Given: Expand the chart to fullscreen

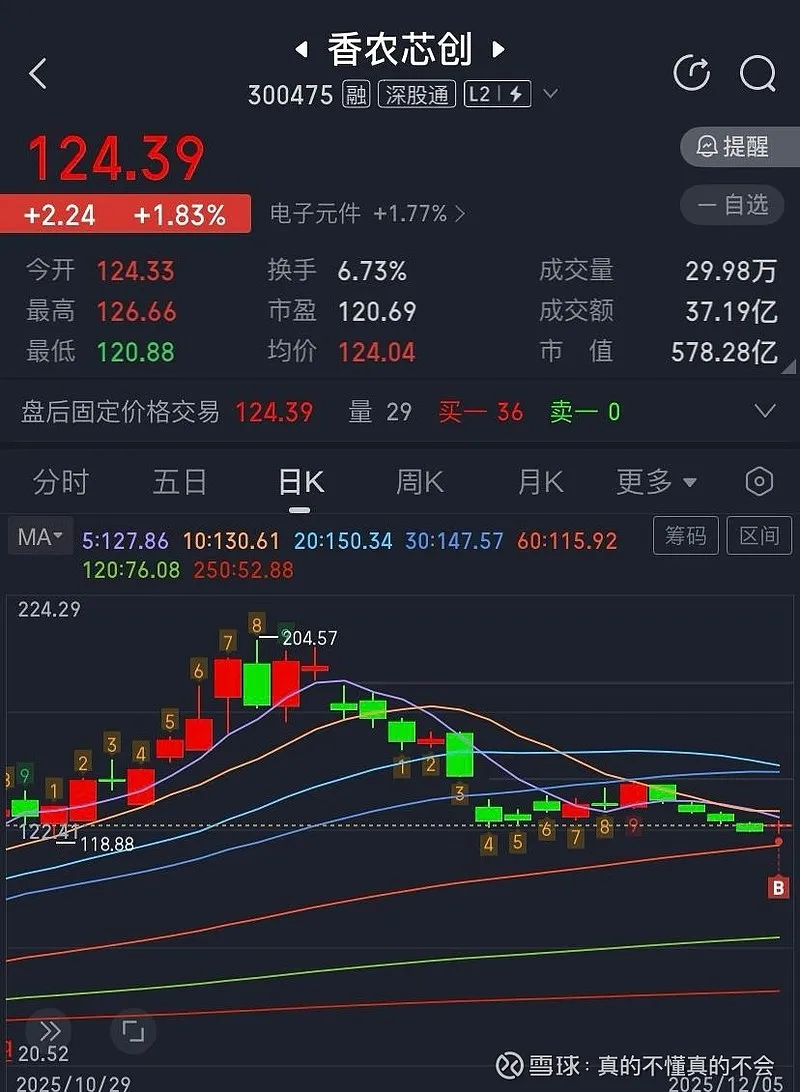Looking at the screenshot, I should click(133, 1030).
